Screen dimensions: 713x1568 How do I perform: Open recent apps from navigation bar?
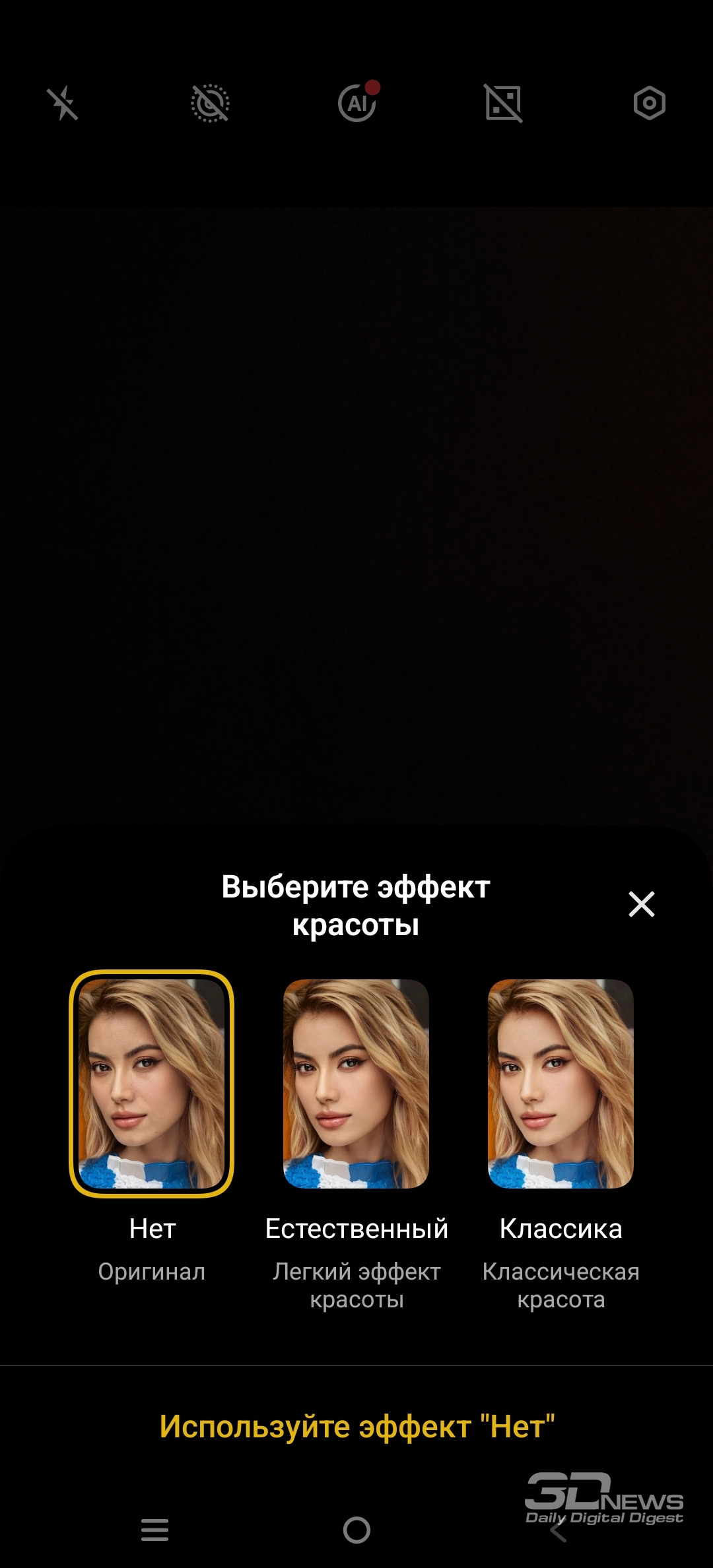coord(155,1530)
